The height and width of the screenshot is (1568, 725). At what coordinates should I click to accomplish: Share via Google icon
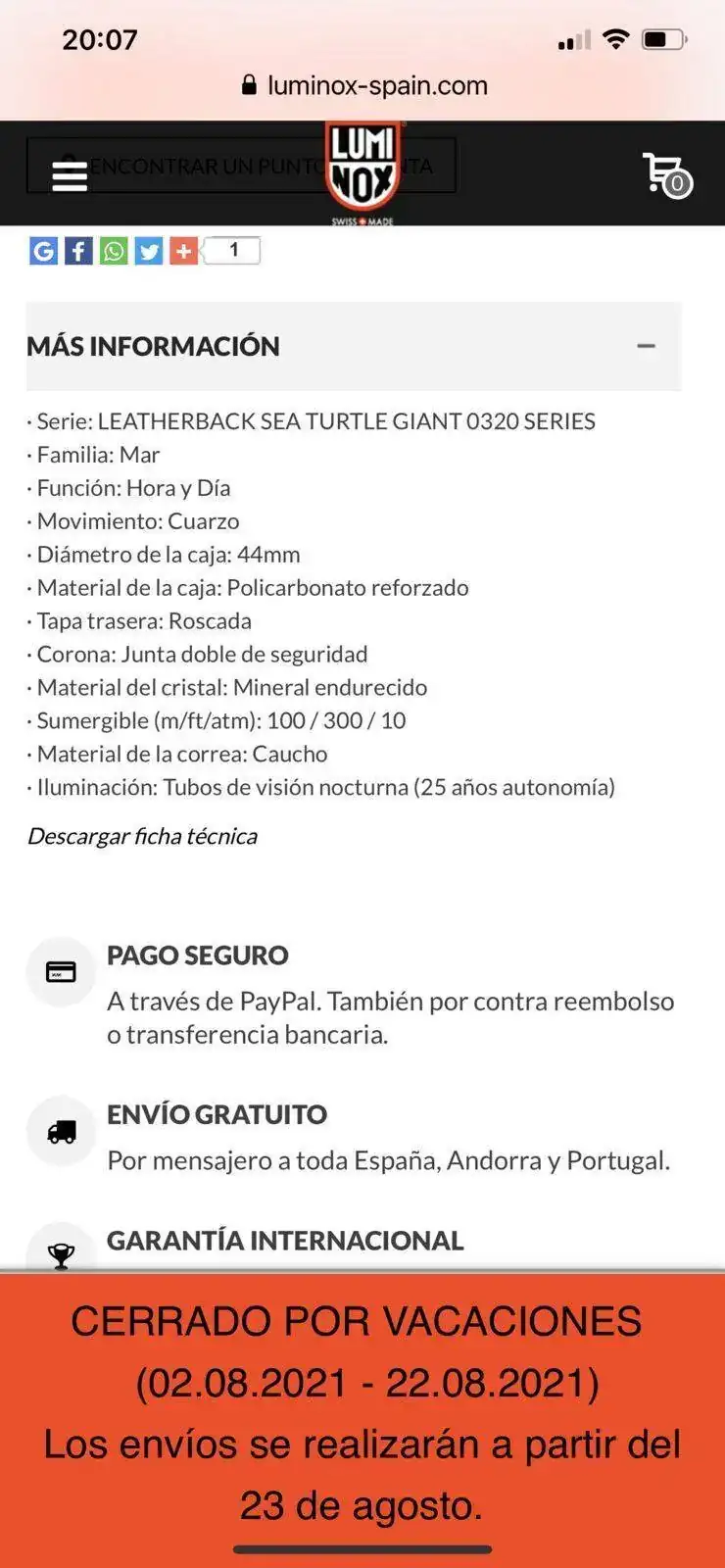[43, 251]
